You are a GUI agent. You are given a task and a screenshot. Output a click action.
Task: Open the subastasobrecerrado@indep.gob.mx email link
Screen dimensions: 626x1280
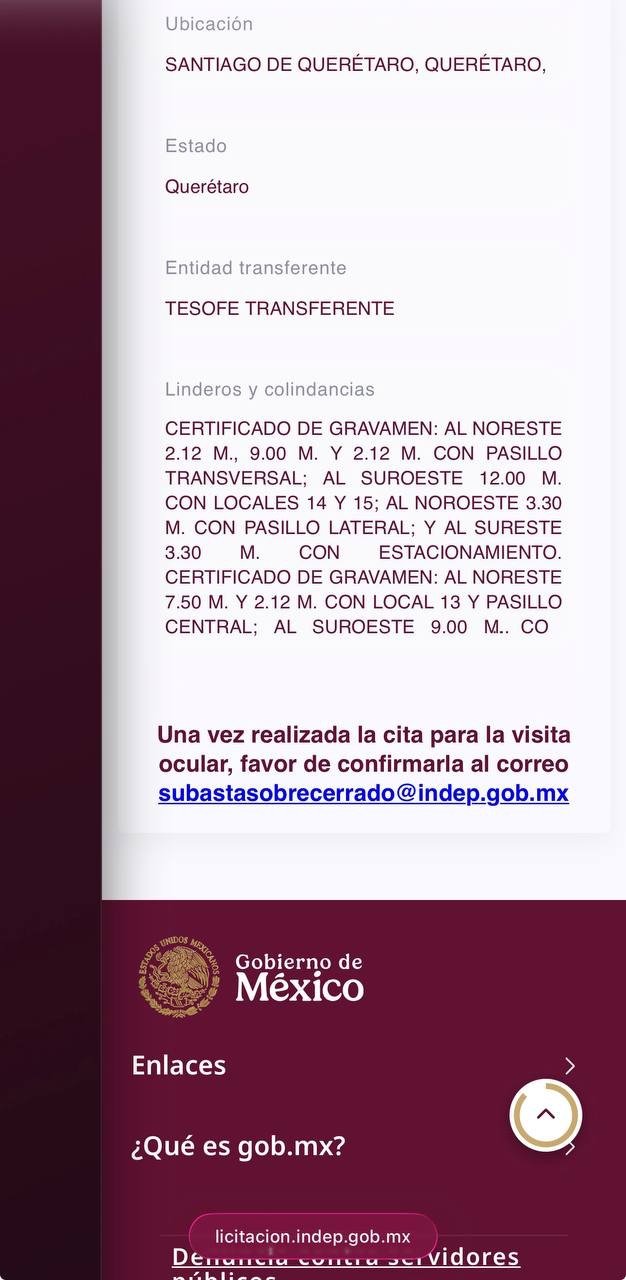363,794
